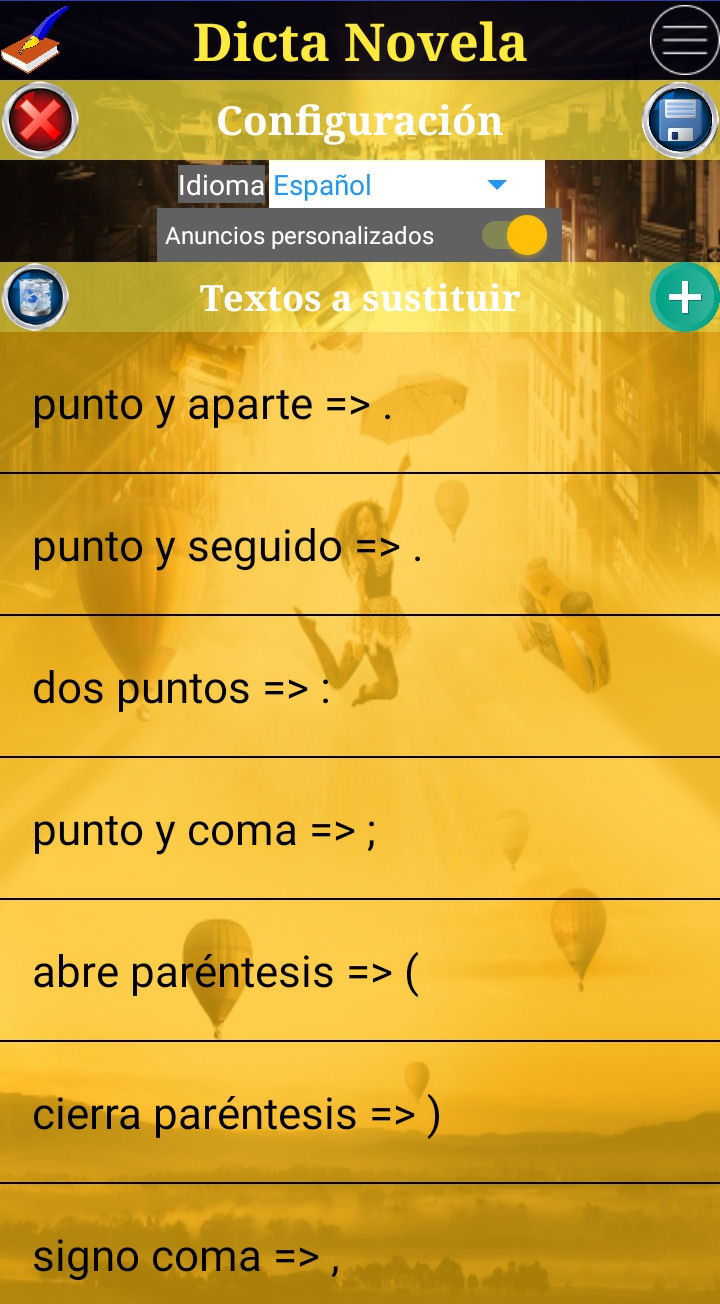The image size is (720, 1304).
Task: Open the Idioma language dropdown
Action: [x=406, y=185]
